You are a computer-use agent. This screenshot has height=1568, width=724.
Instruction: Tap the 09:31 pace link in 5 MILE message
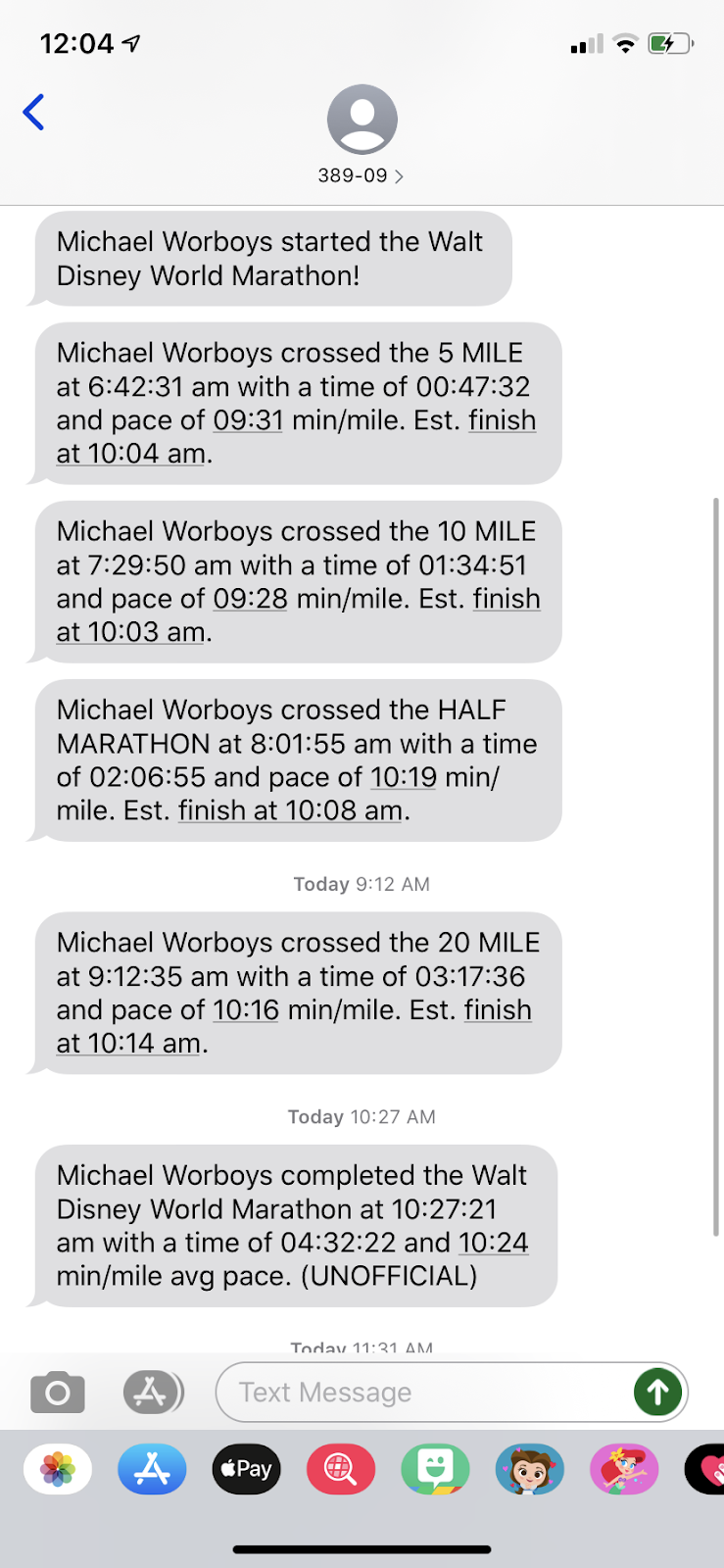click(248, 420)
